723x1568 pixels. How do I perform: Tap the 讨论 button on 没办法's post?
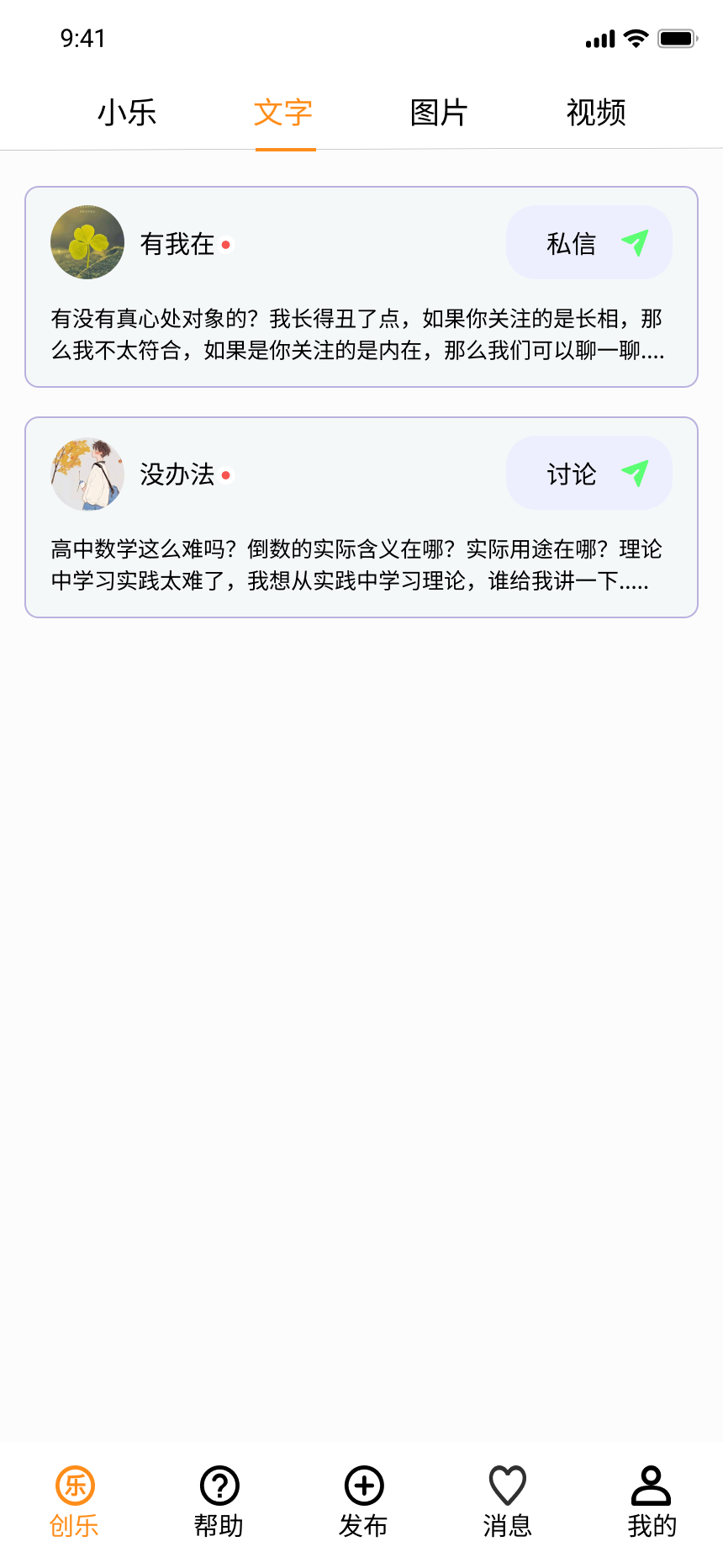[588, 474]
